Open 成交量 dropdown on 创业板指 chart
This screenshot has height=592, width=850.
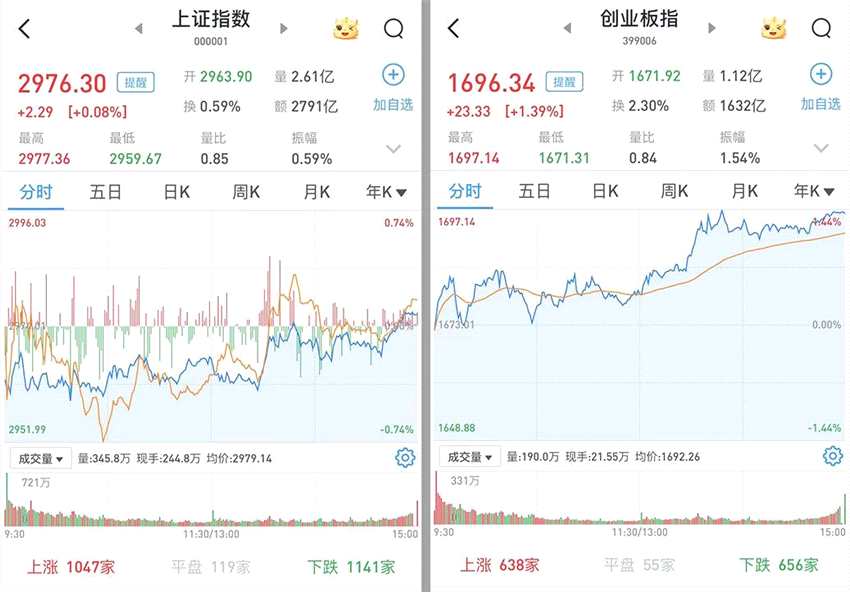click(x=468, y=457)
